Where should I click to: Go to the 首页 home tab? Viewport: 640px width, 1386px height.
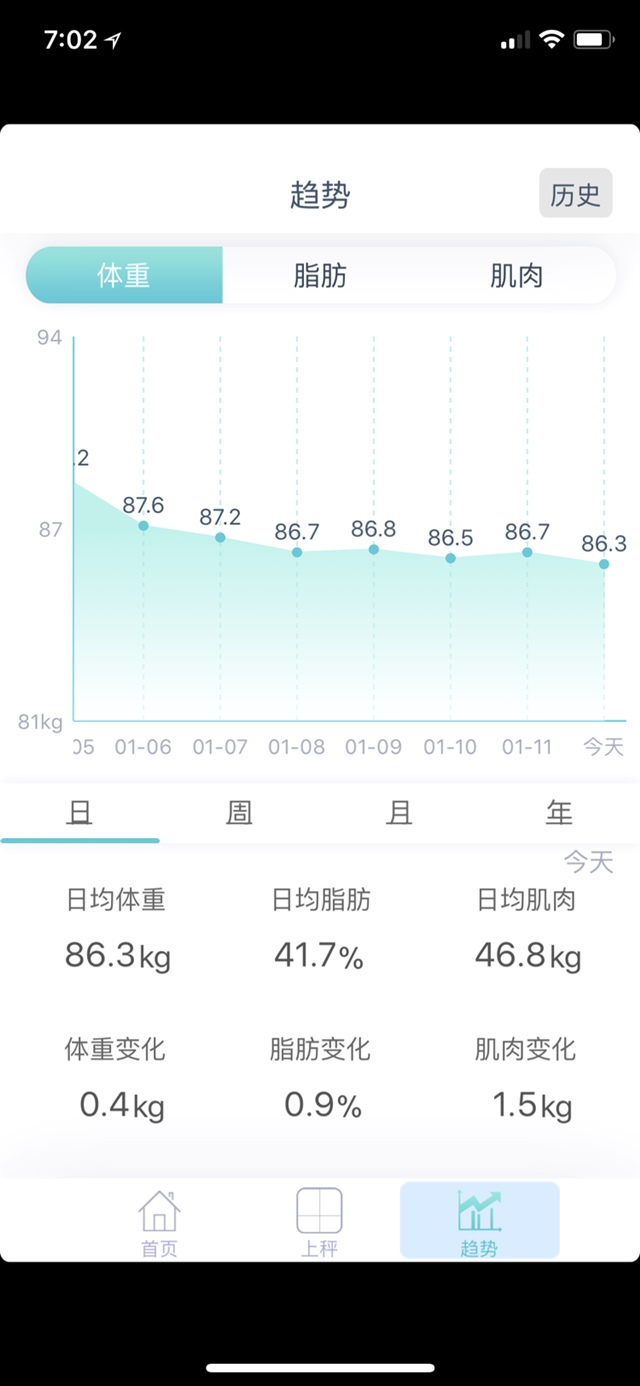[x=159, y=1222]
